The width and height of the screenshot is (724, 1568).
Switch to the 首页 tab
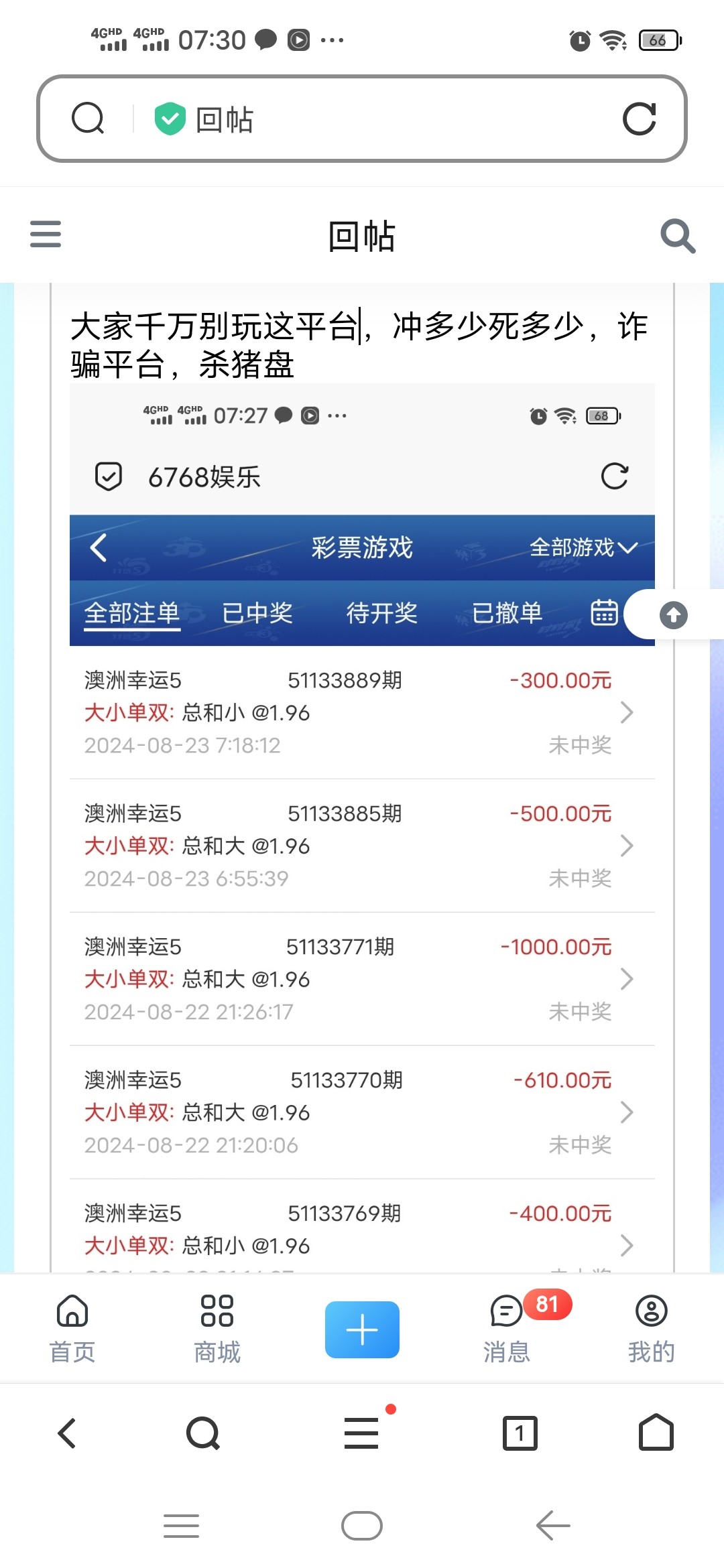(72, 1328)
